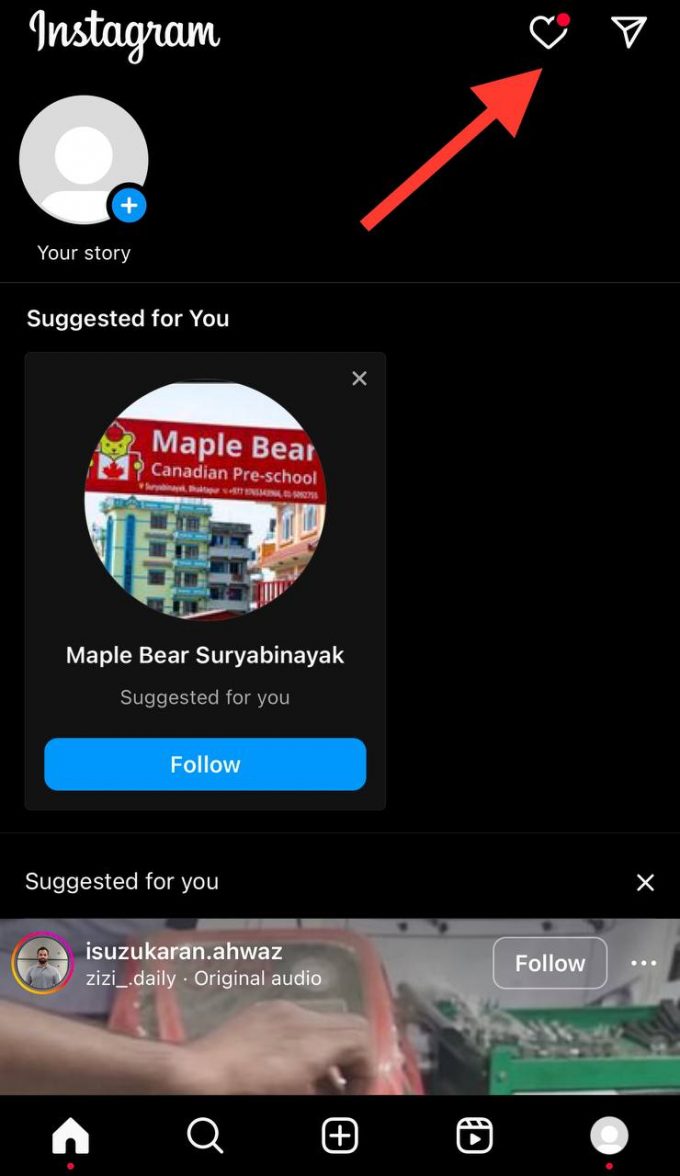Open Maple Bear Suryabinayak profile picture
Image resolution: width=680 pixels, height=1176 pixels.
[205, 499]
